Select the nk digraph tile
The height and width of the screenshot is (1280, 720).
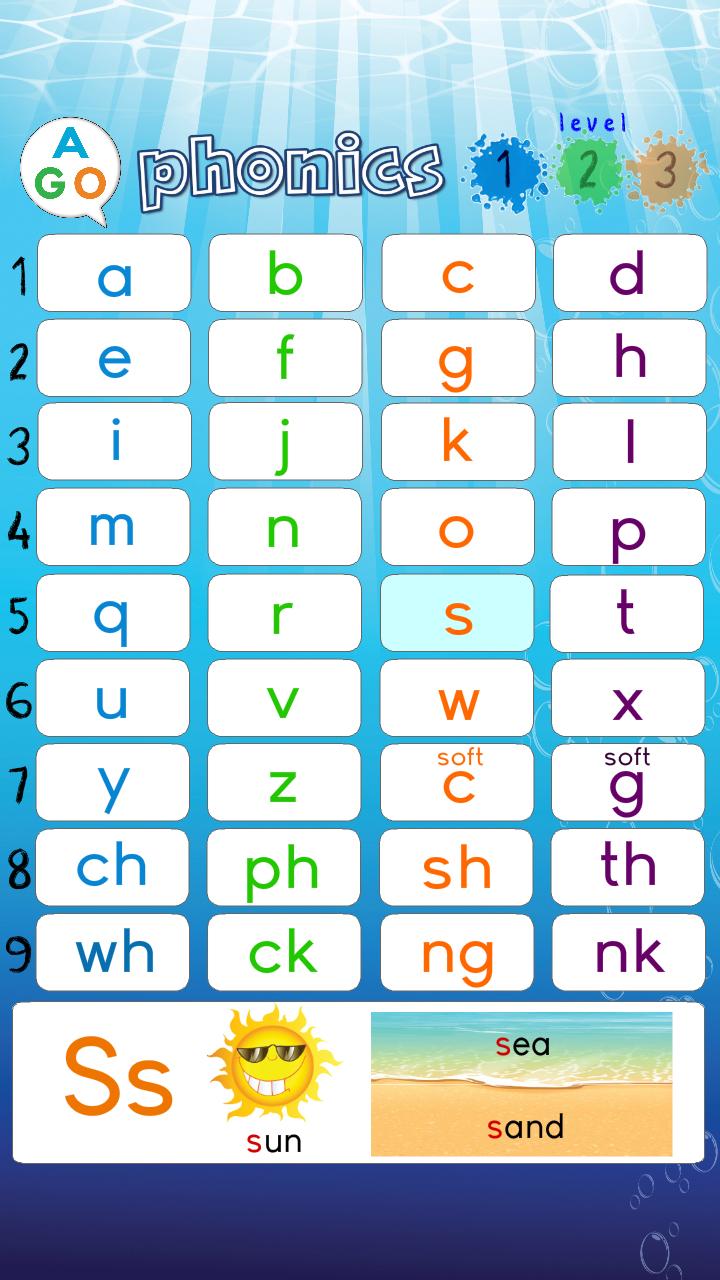[627, 952]
